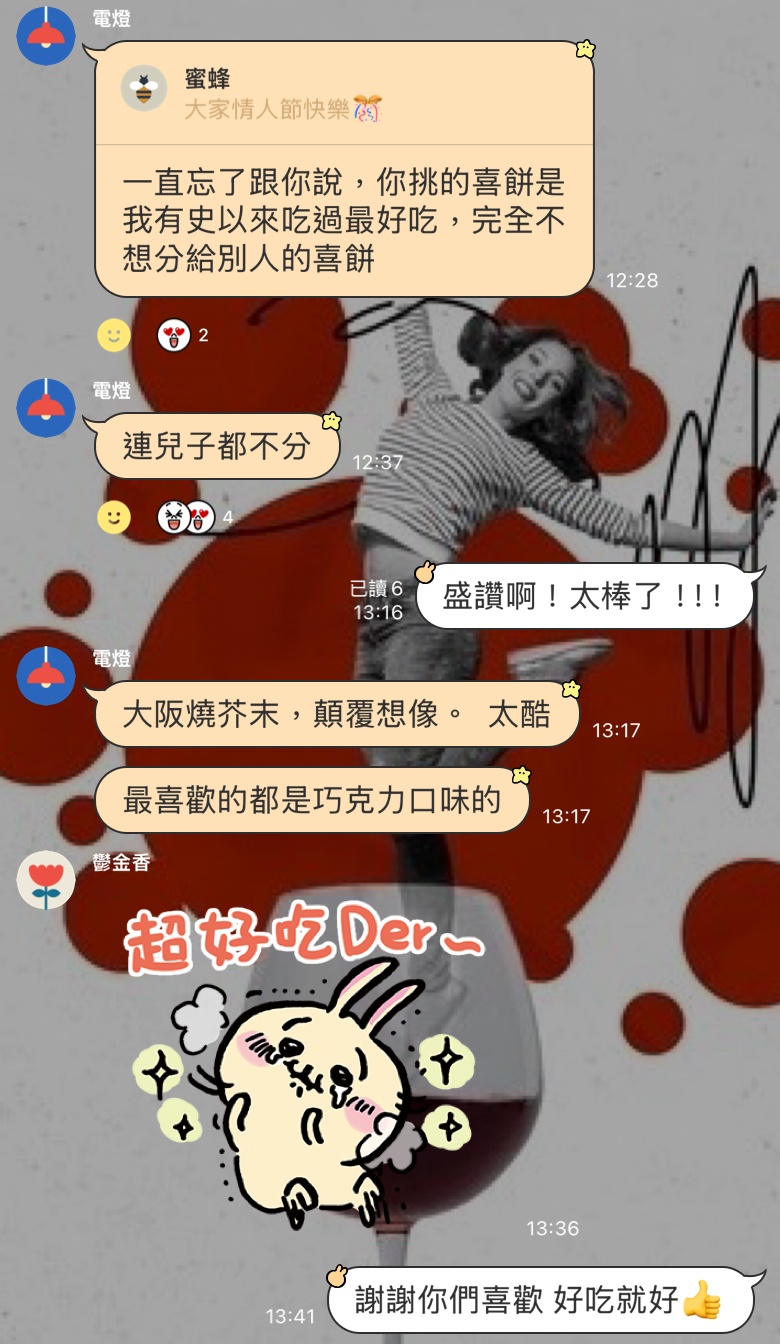View the 2 reactions on the 喜餅 message
This screenshot has width=780, height=1344.
coord(183,335)
